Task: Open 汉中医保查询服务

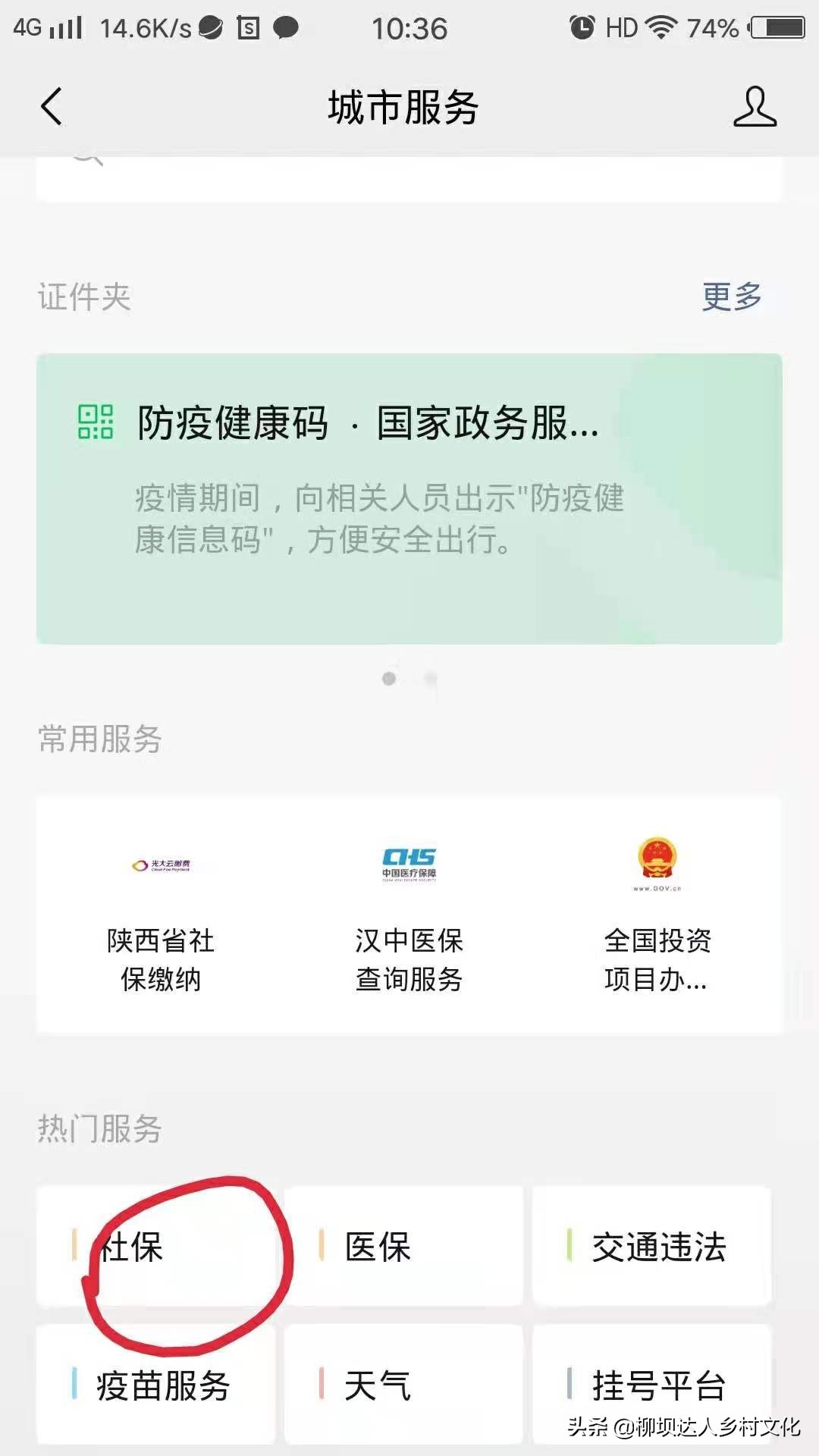Action: 409,918
